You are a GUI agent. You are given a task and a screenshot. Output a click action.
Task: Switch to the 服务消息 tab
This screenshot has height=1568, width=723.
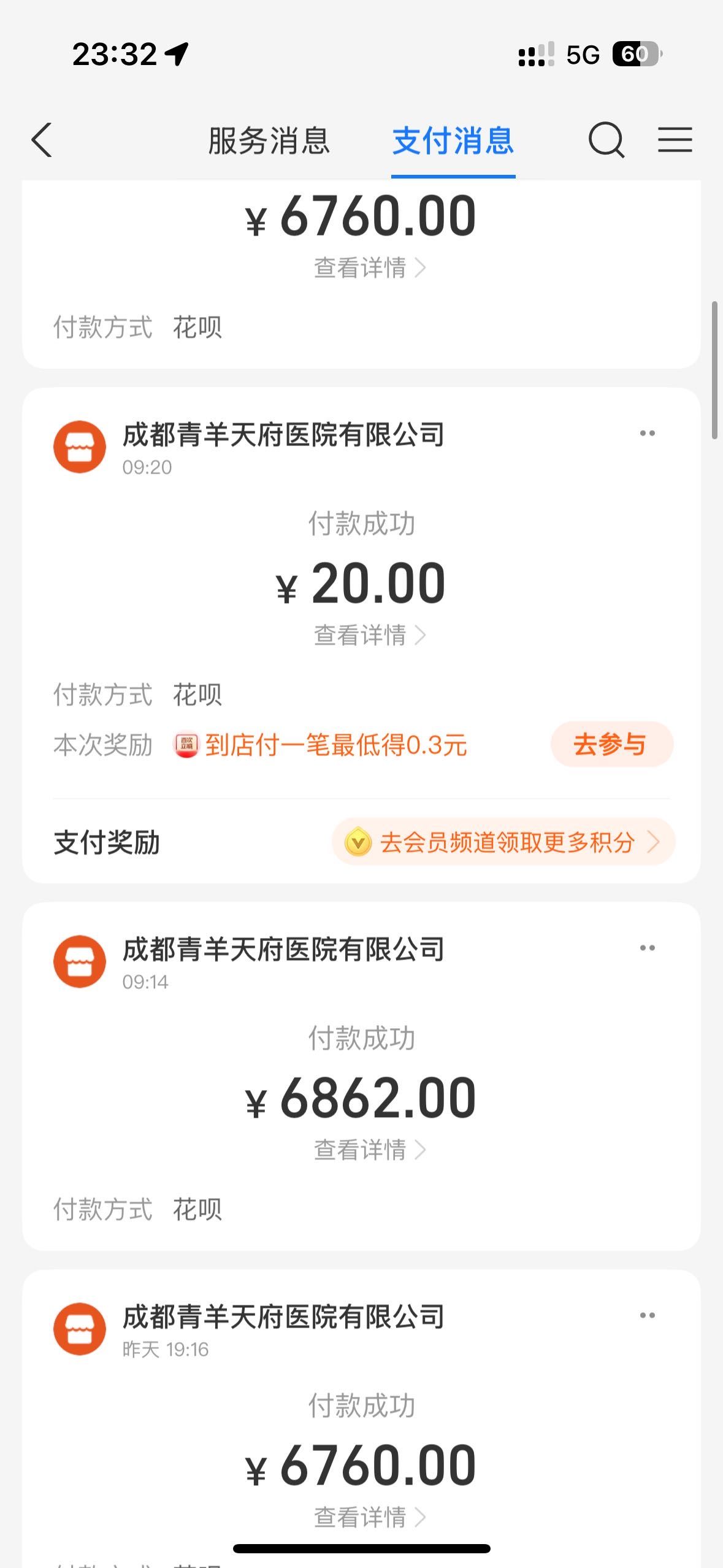pyautogui.click(x=269, y=141)
